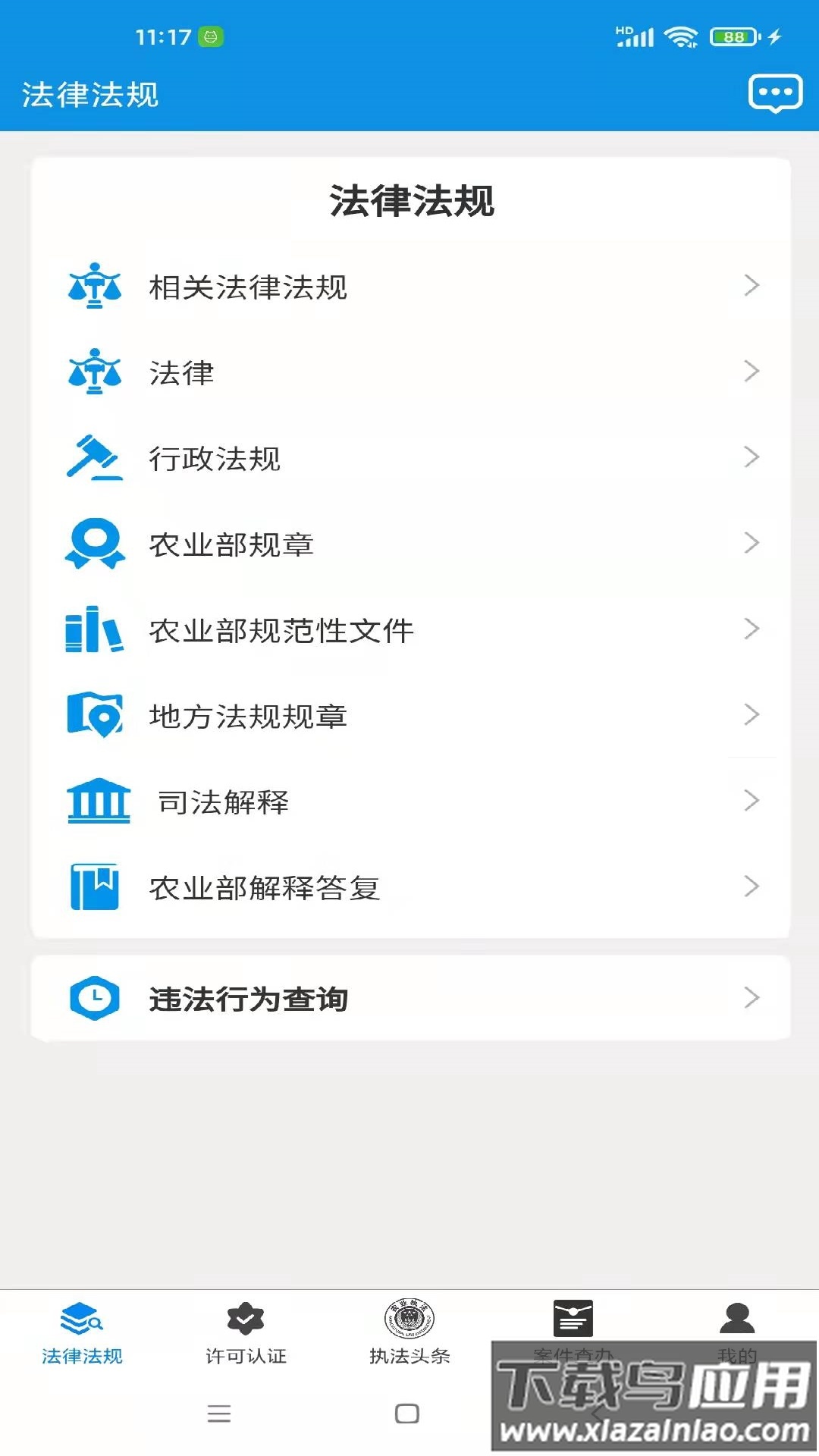Viewport: 819px width, 1456px height.
Task: Click the map pin icon beside 地方法规规章
Action: pos(96,714)
